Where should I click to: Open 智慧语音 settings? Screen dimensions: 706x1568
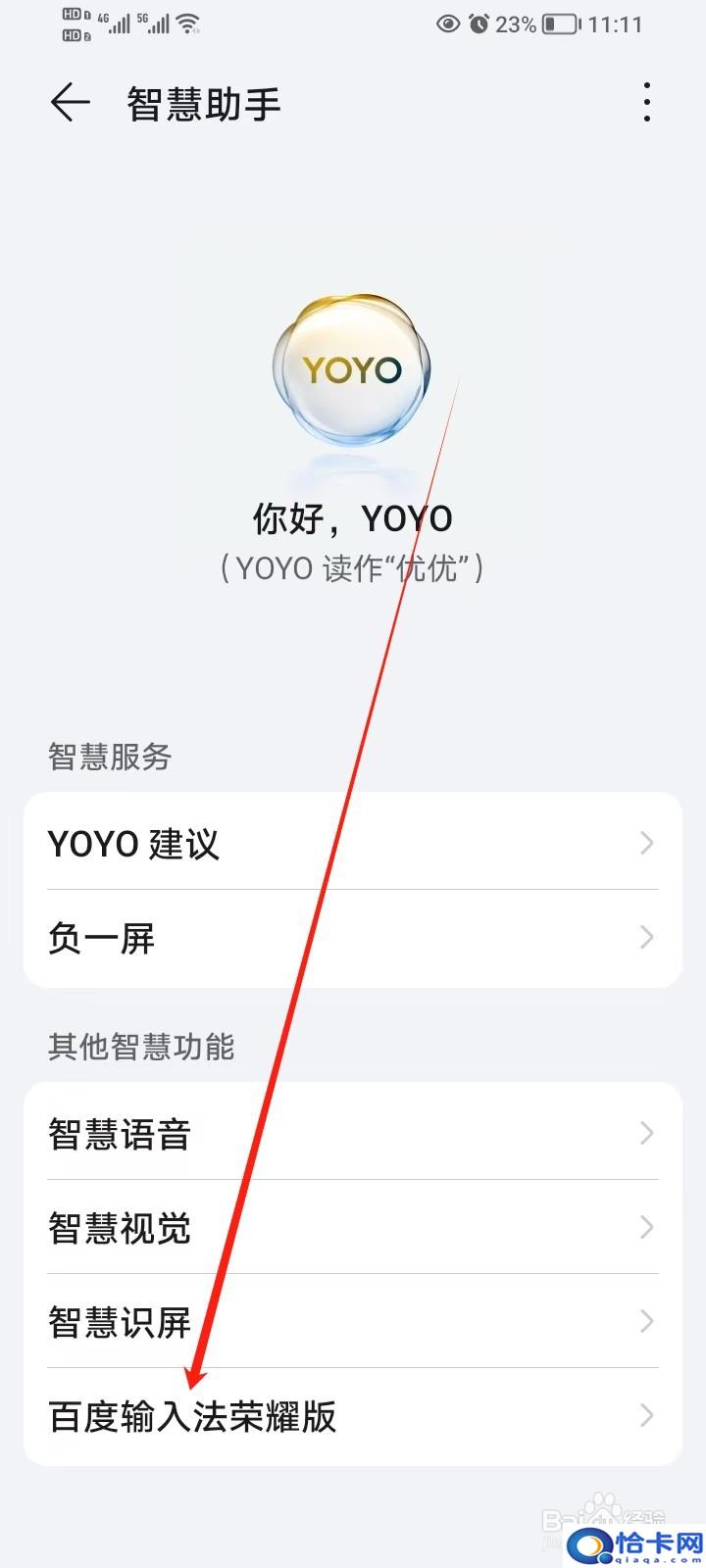353,1133
